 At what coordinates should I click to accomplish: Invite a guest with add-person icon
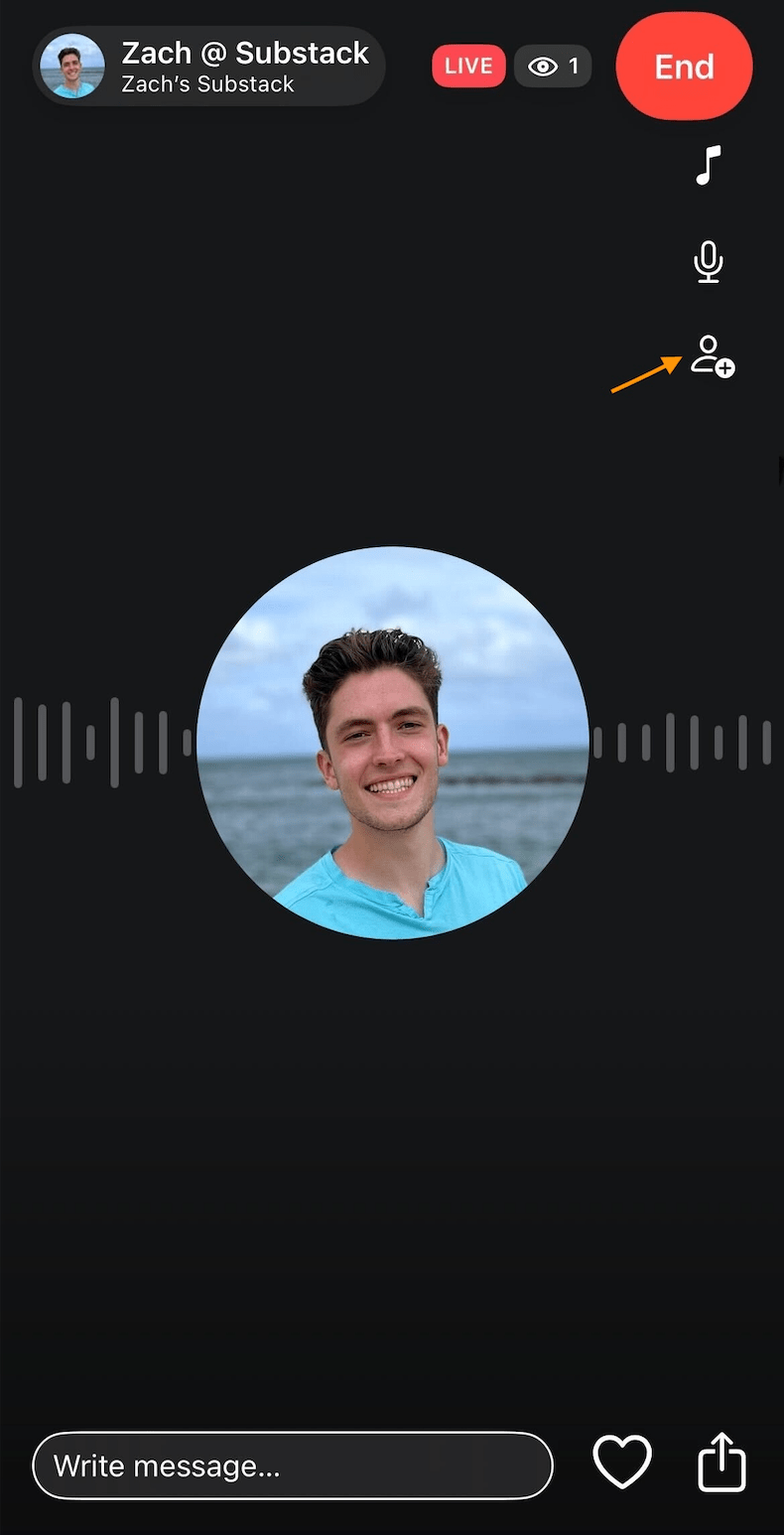[713, 356]
